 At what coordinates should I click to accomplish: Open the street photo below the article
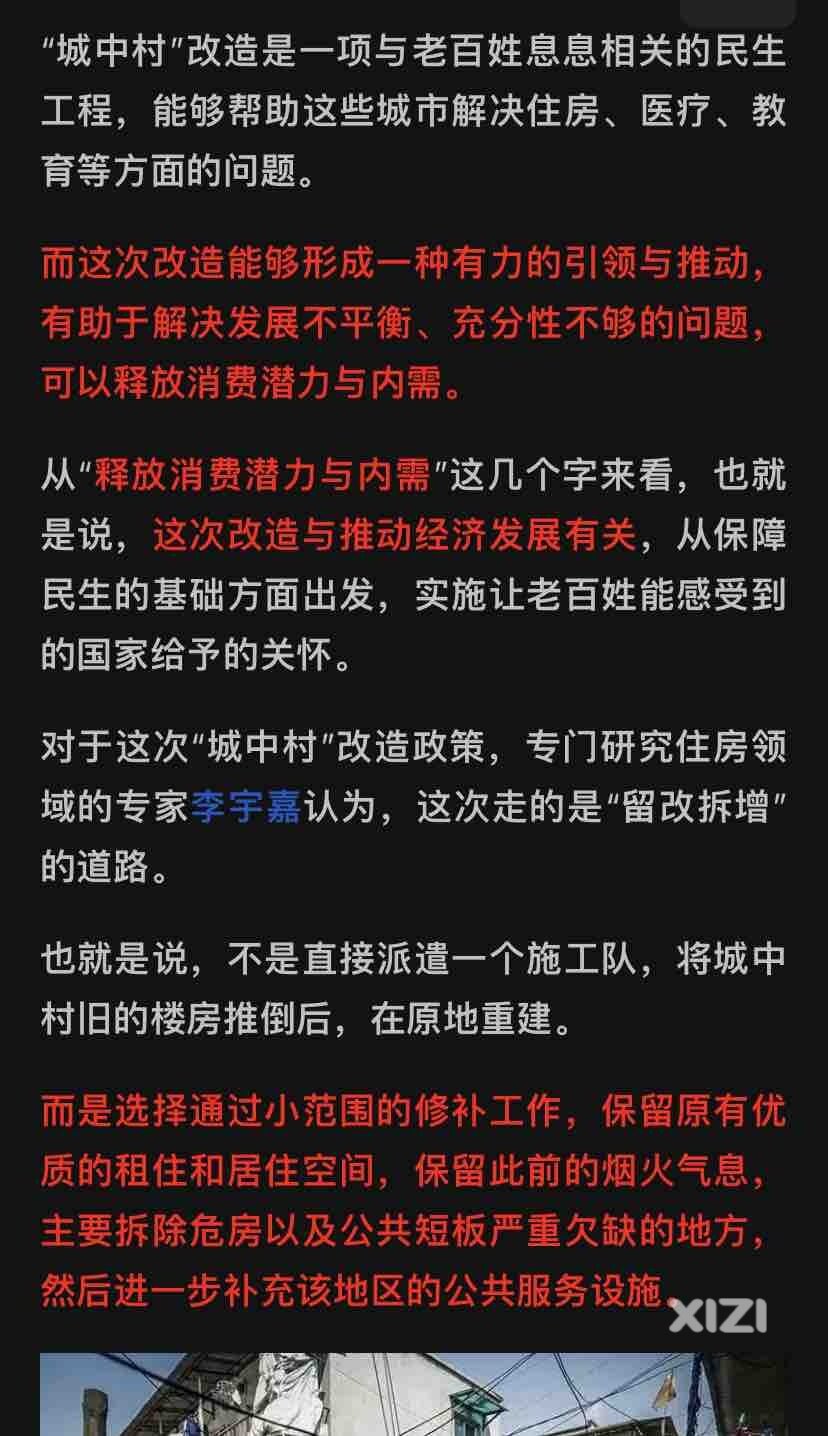click(413, 1394)
